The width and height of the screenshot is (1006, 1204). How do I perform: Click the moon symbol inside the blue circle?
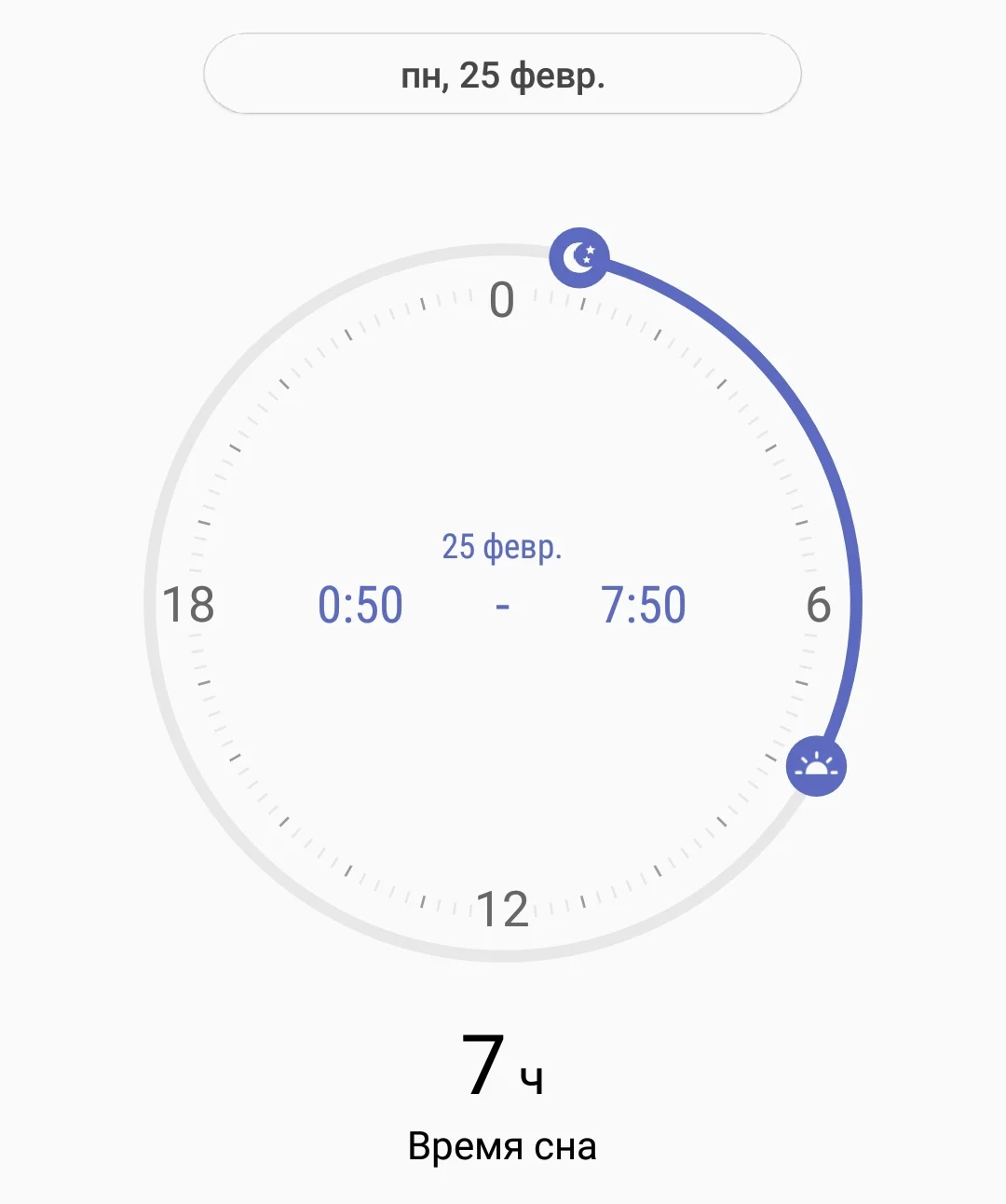(x=580, y=257)
